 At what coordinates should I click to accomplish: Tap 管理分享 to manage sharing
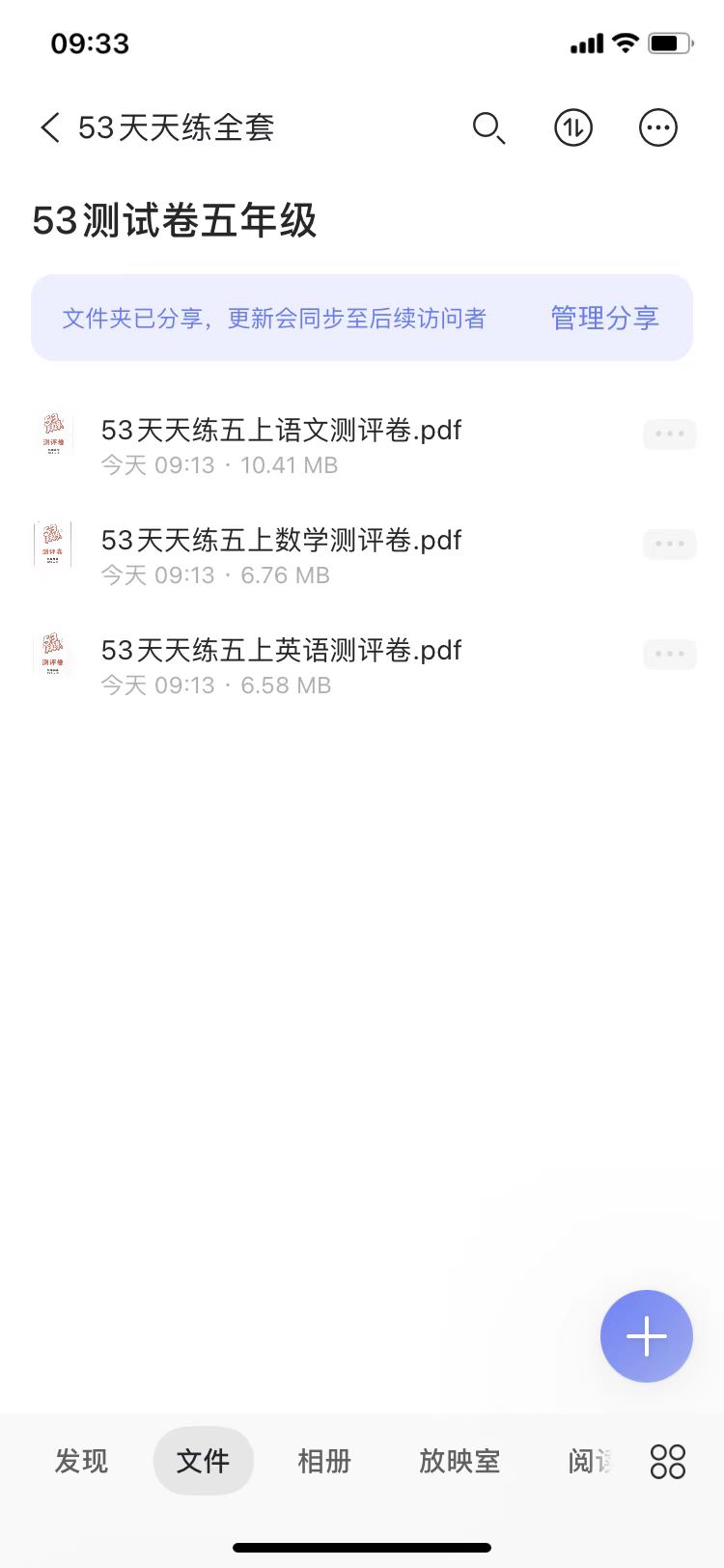pyautogui.click(x=604, y=318)
